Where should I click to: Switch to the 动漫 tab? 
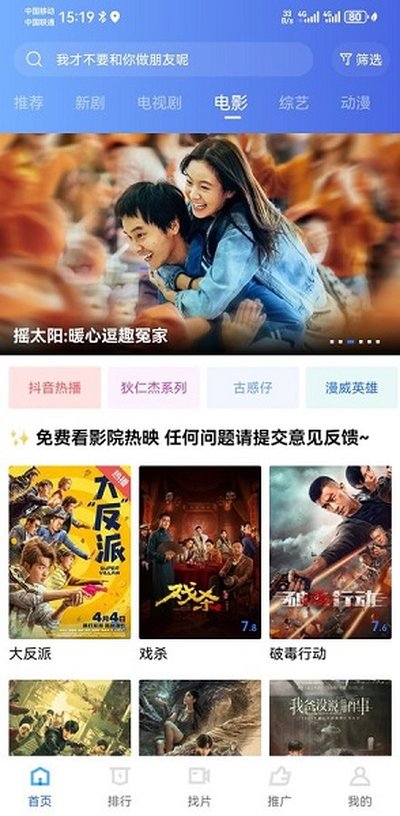[x=356, y=103]
